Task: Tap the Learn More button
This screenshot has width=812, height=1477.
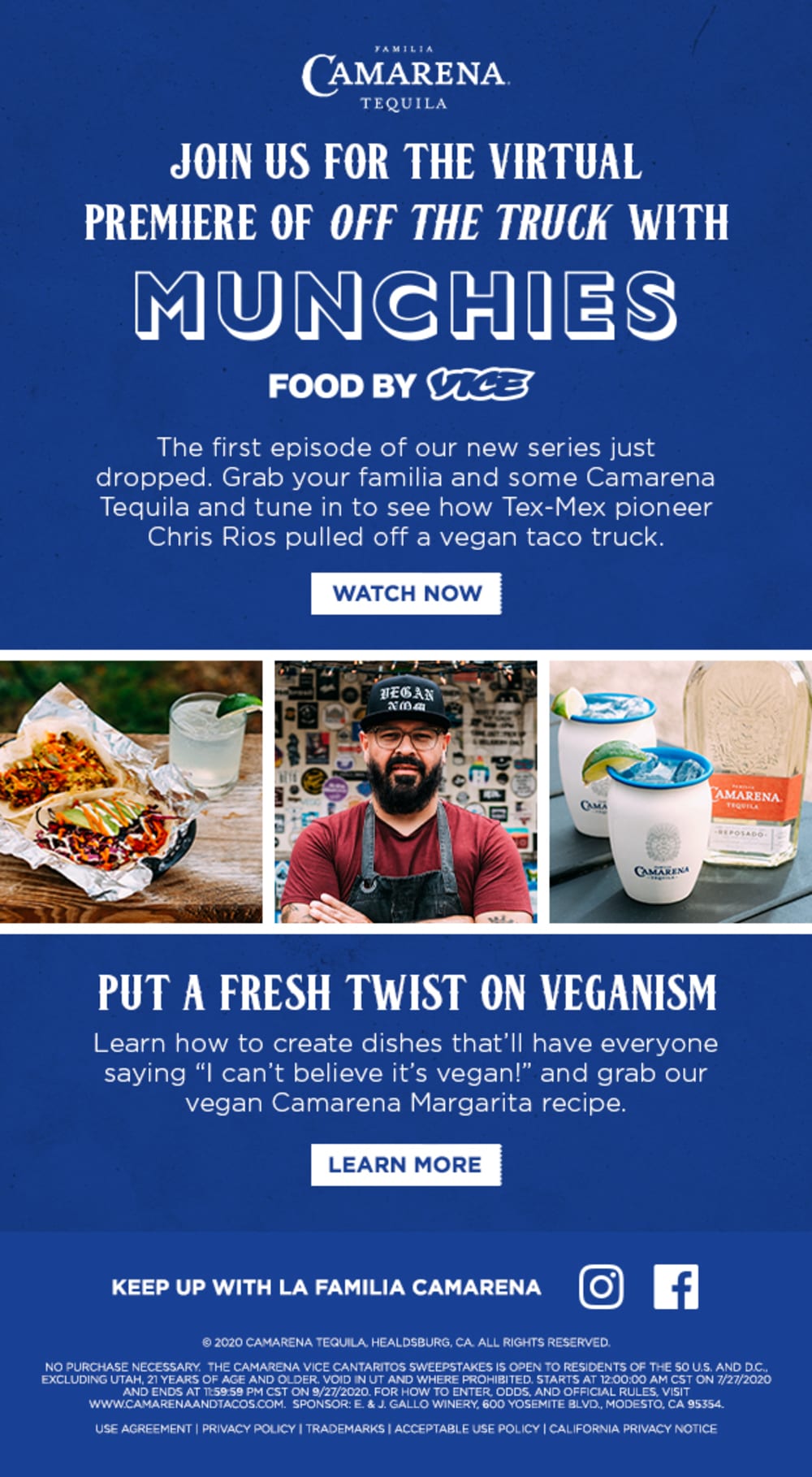Action: coord(406,1164)
